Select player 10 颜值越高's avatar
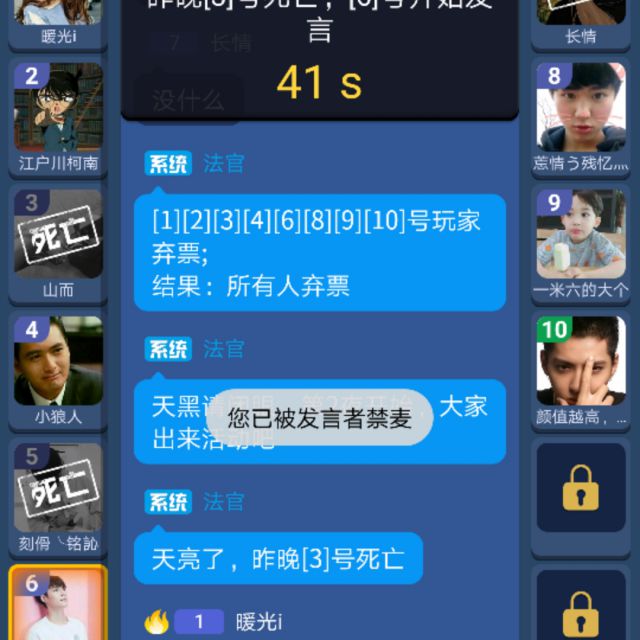Viewport: 640px width, 640px height. [581, 361]
